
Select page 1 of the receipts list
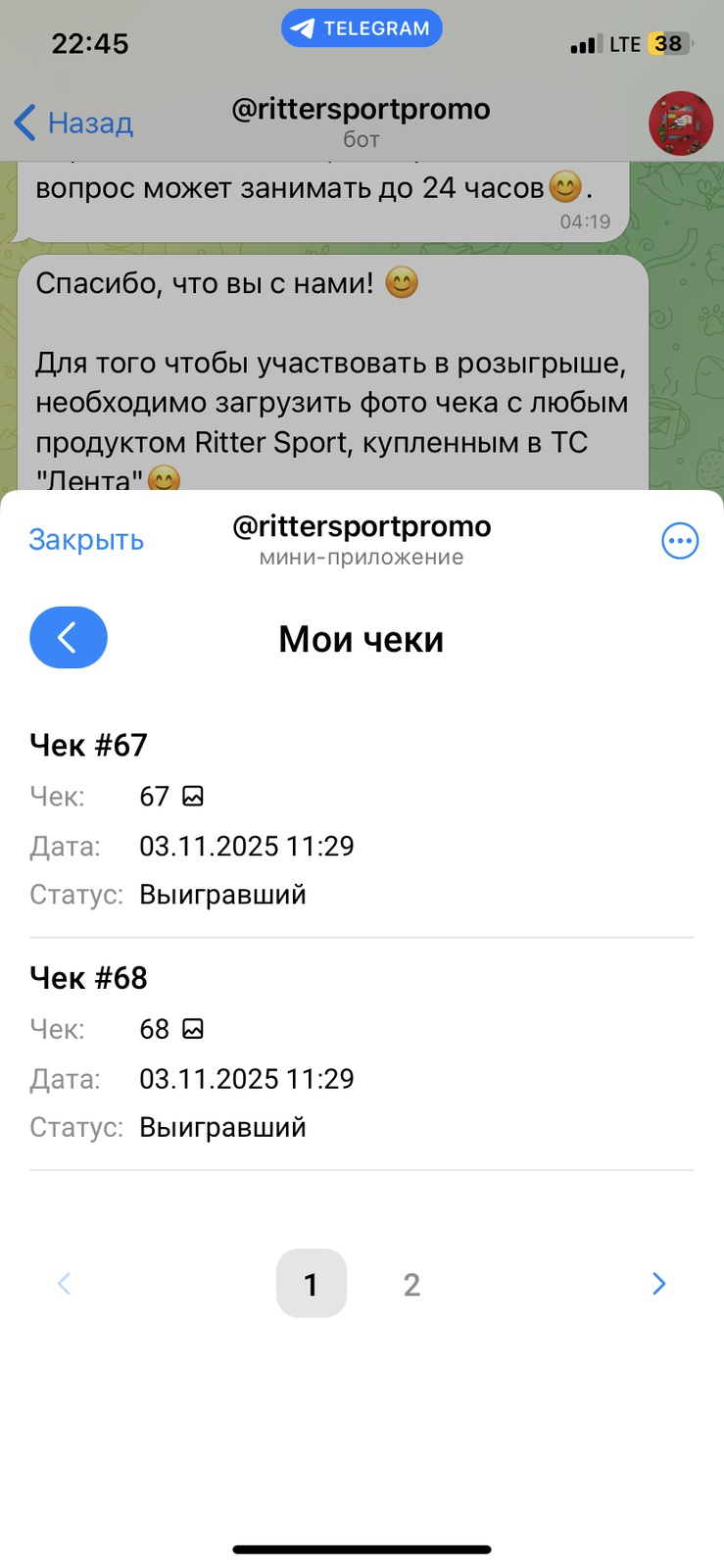[x=312, y=1284]
